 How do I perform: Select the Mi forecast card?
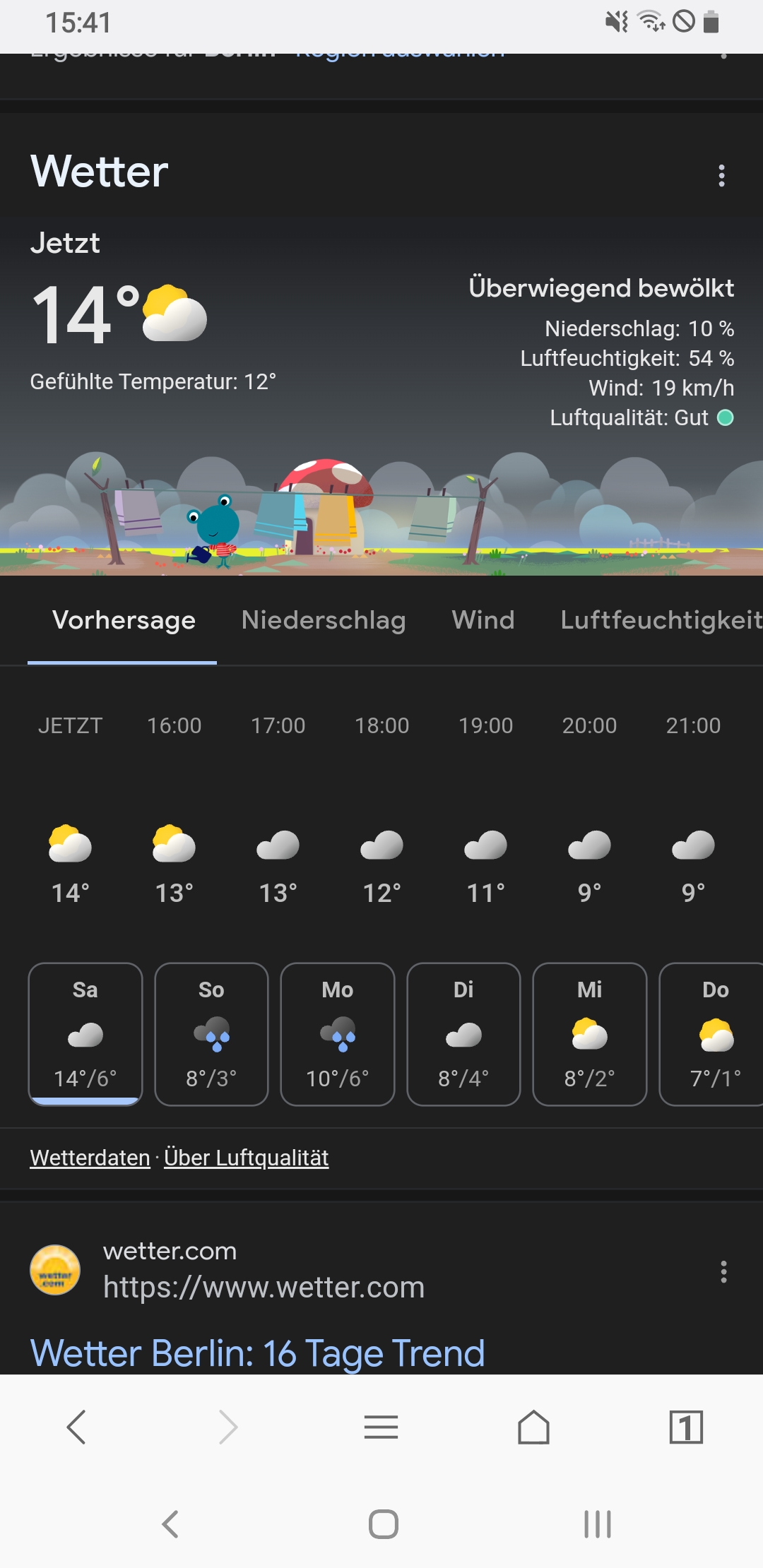(590, 1034)
